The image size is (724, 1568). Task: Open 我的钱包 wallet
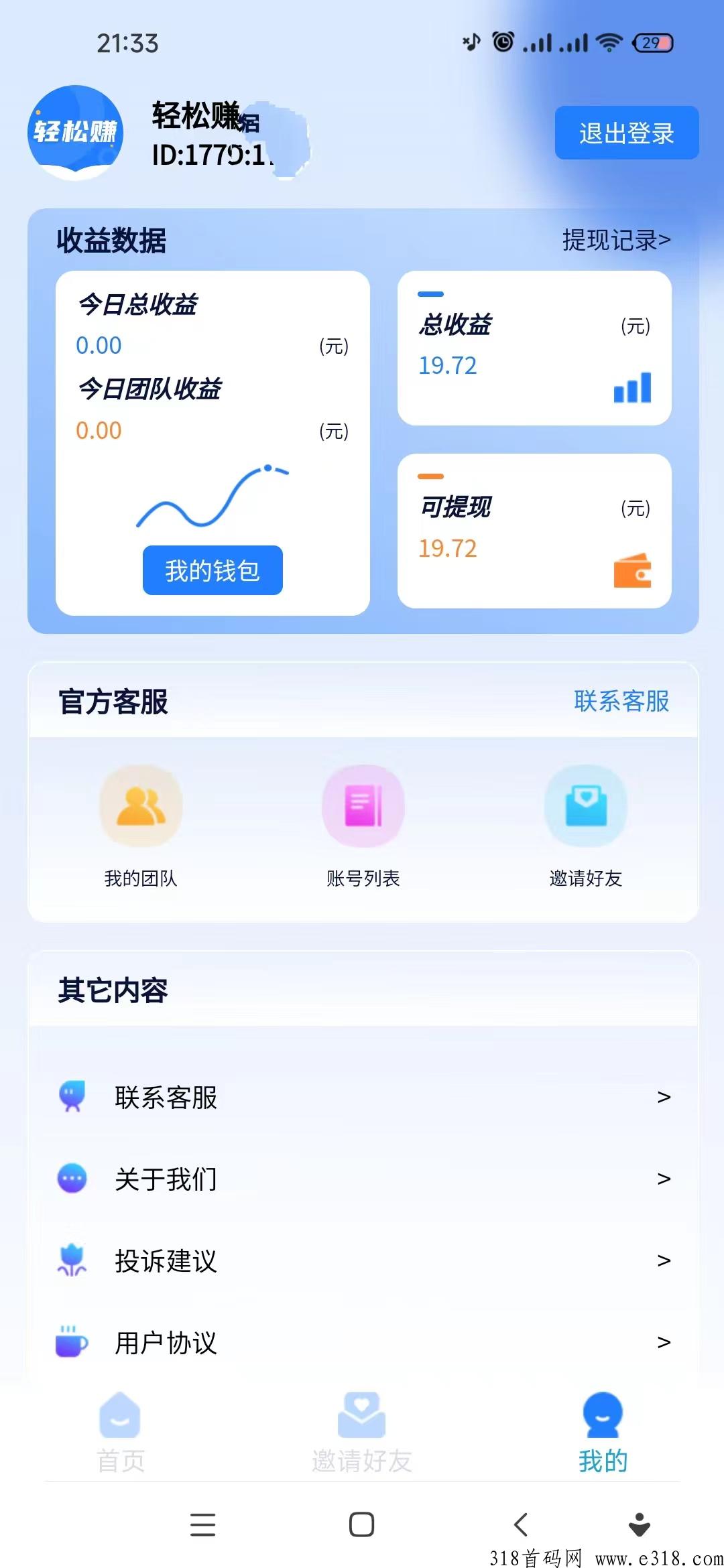[x=213, y=570]
